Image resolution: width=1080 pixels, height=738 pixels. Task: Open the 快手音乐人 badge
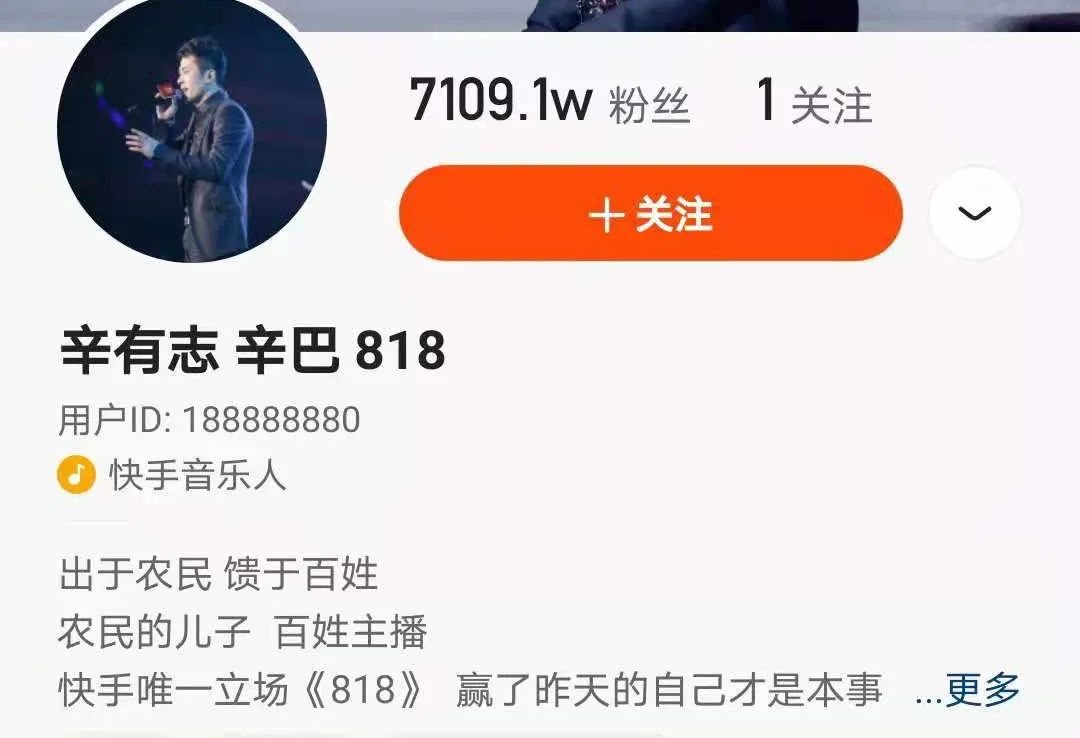(x=172, y=475)
